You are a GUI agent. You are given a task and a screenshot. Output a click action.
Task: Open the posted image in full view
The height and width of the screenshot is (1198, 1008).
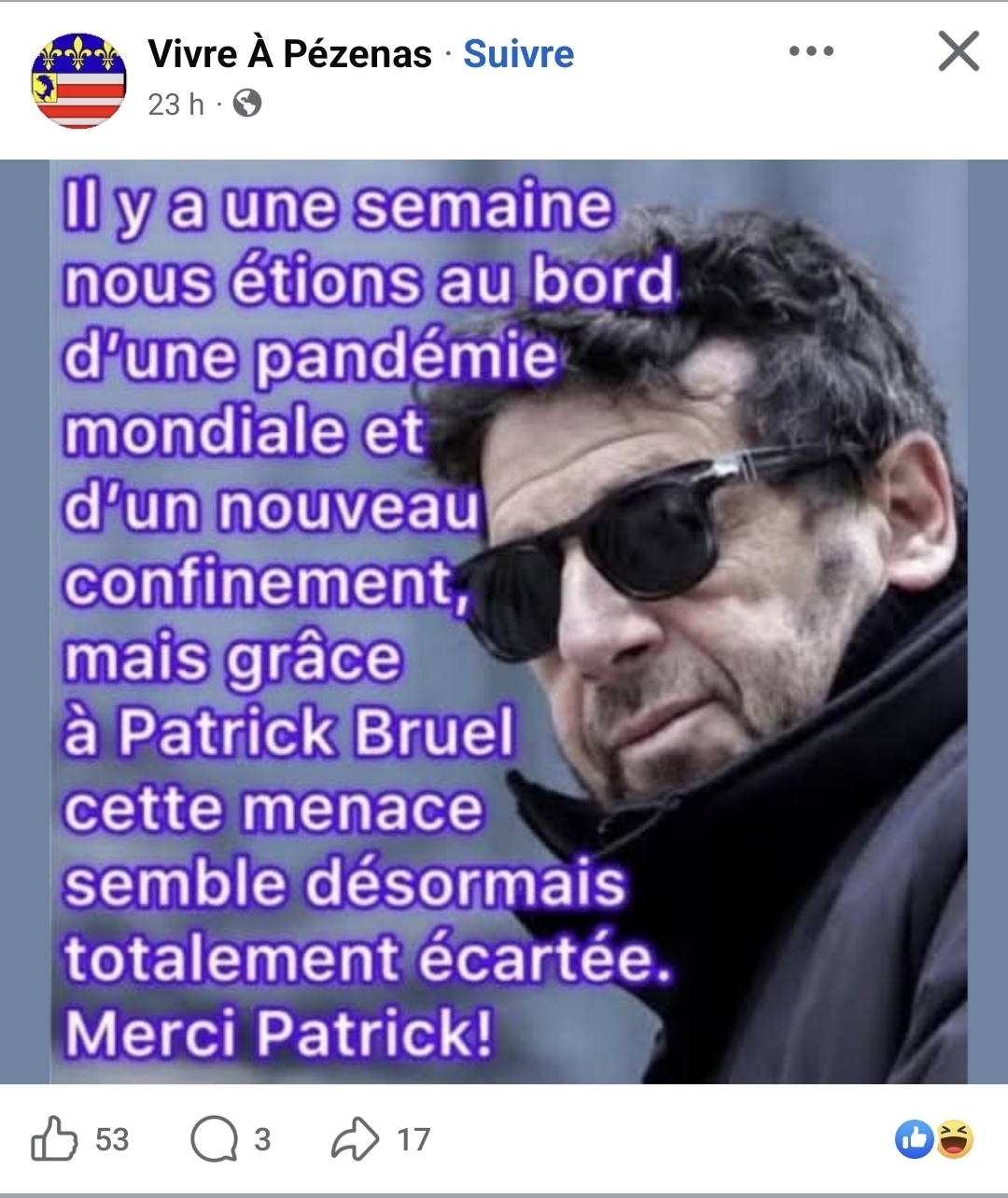coord(509,621)
